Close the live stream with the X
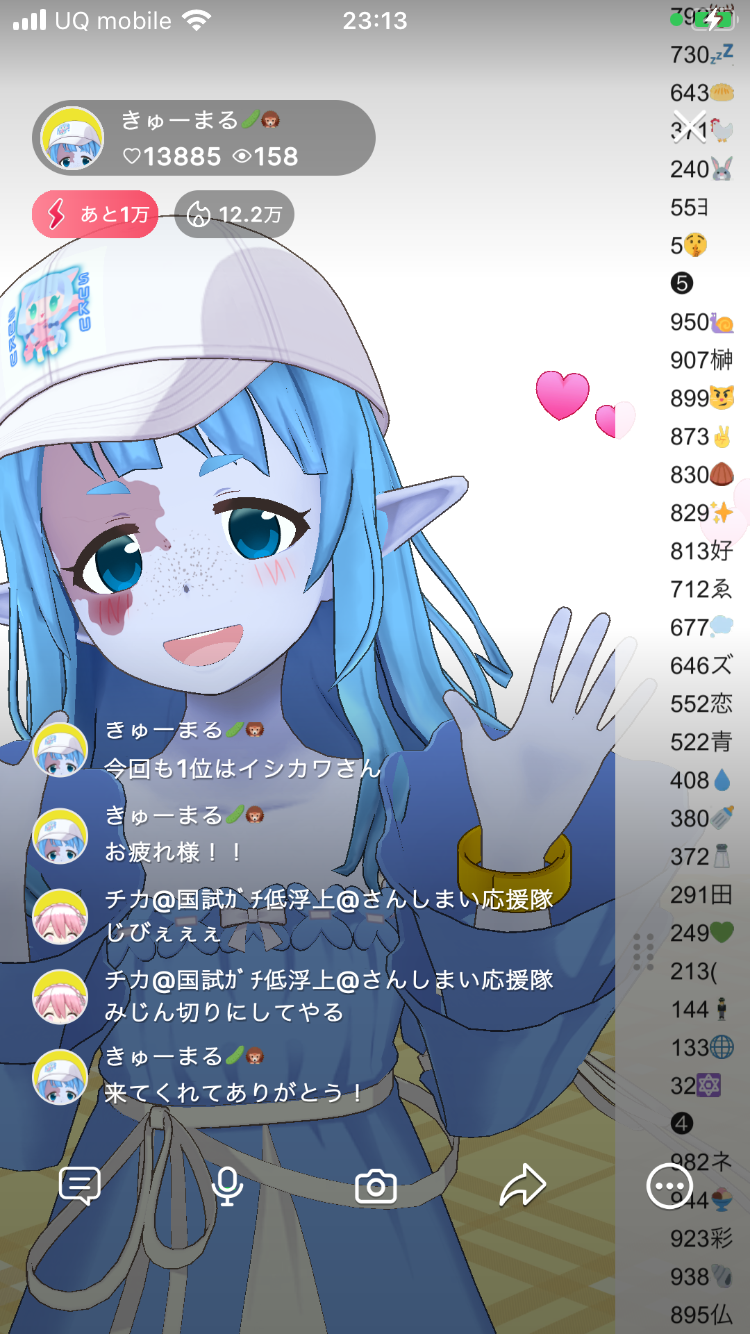750x1334 pixels. 690,126
